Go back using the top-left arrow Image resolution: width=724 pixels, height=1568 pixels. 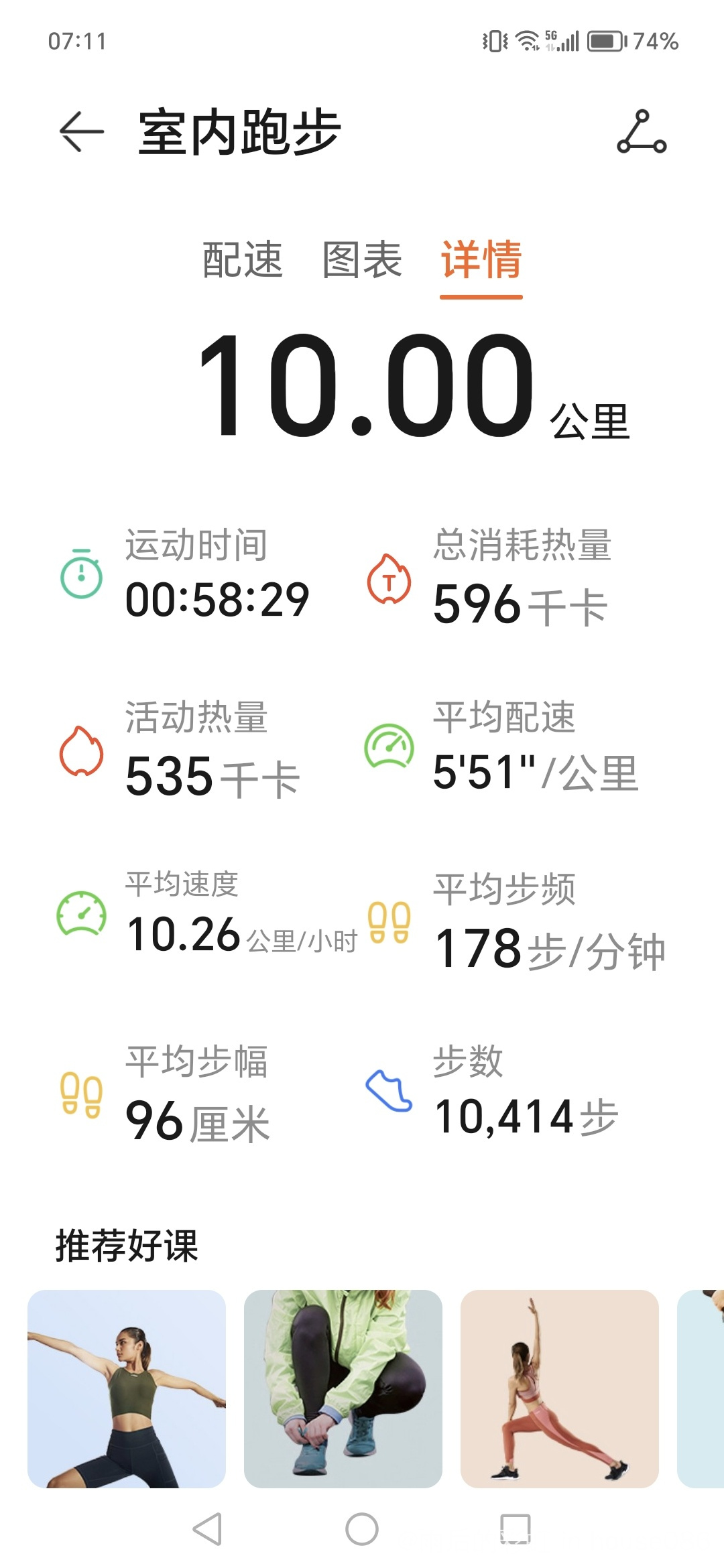point(82,131)
